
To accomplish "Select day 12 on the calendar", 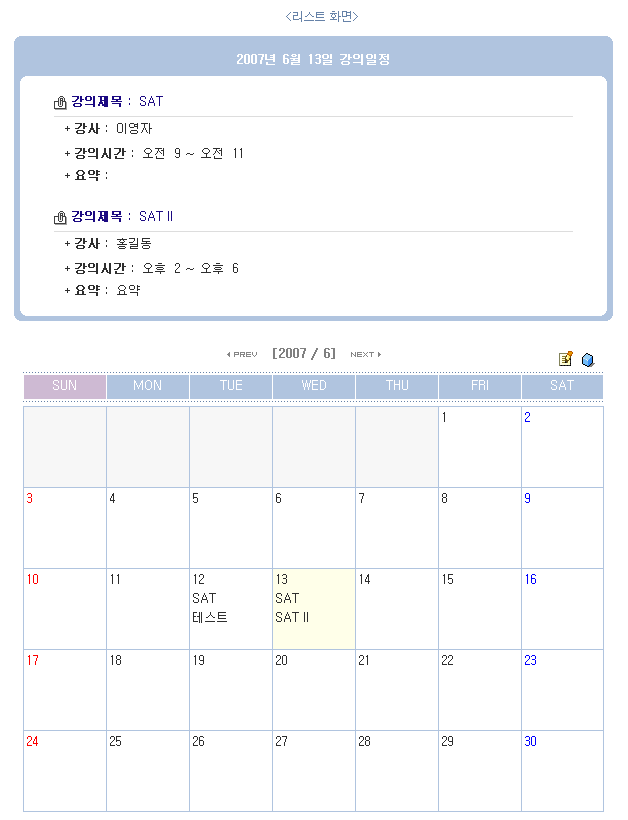I will [x=198, y=579].
